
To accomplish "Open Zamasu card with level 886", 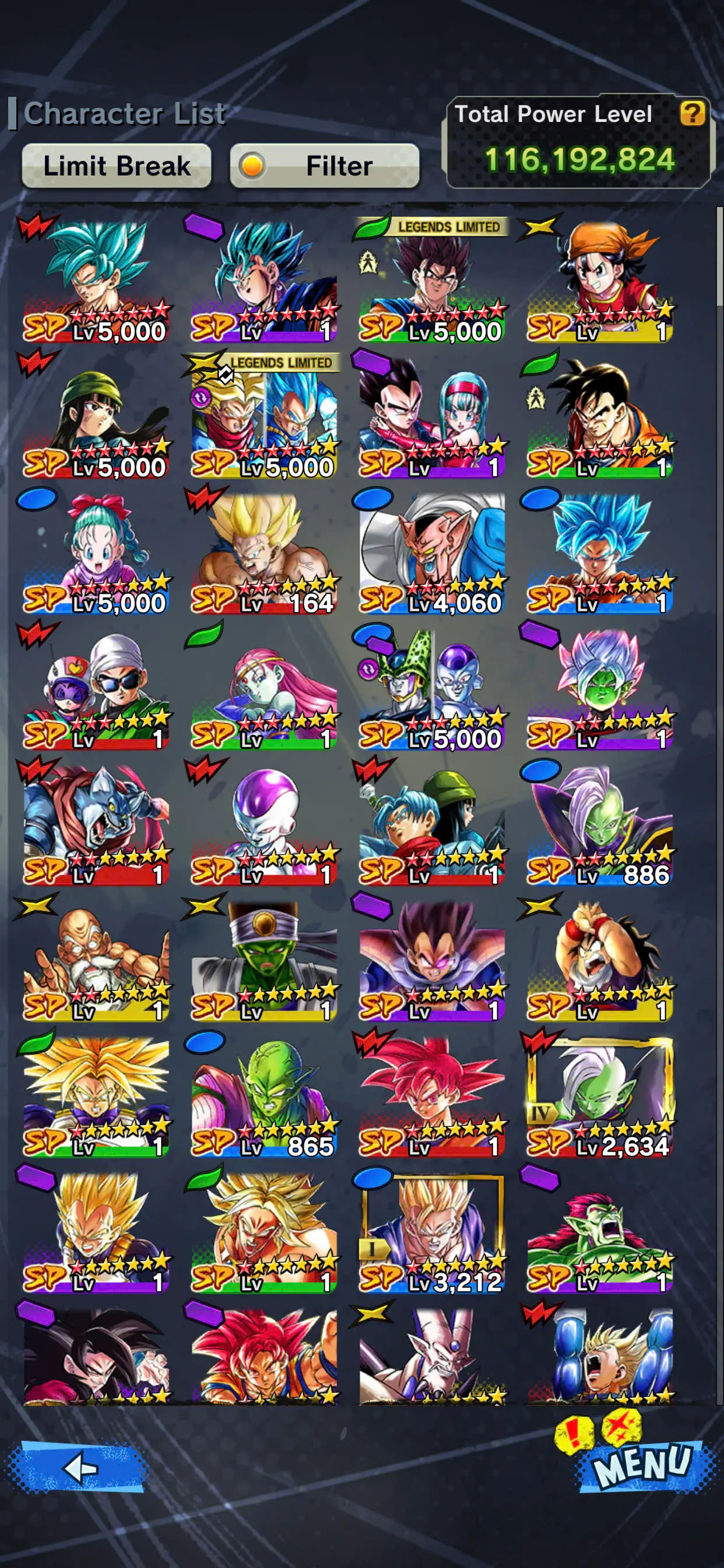I will click(x=600, y=825).
